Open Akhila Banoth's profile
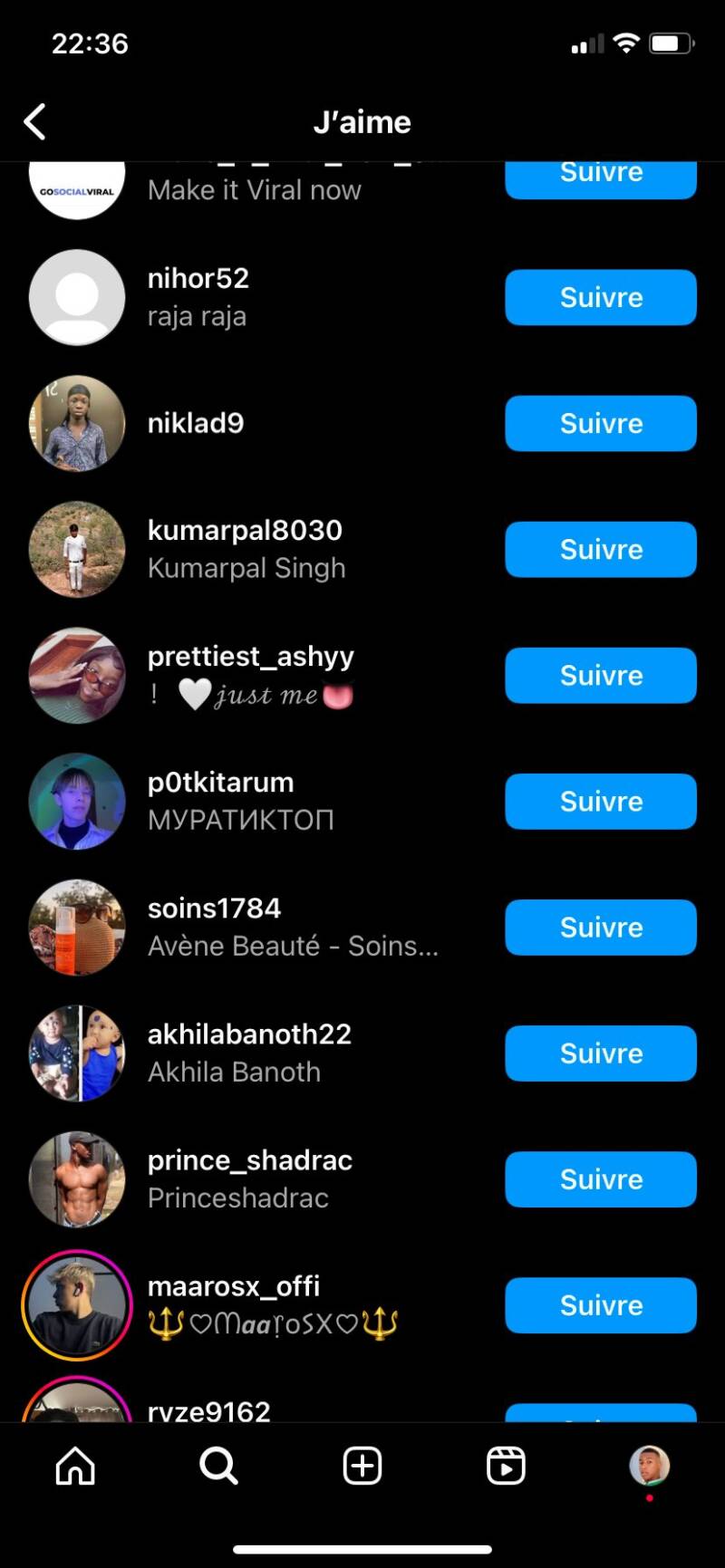Image resolution: width=725 pixels, height=1568 pixels. coord(249,1053)
